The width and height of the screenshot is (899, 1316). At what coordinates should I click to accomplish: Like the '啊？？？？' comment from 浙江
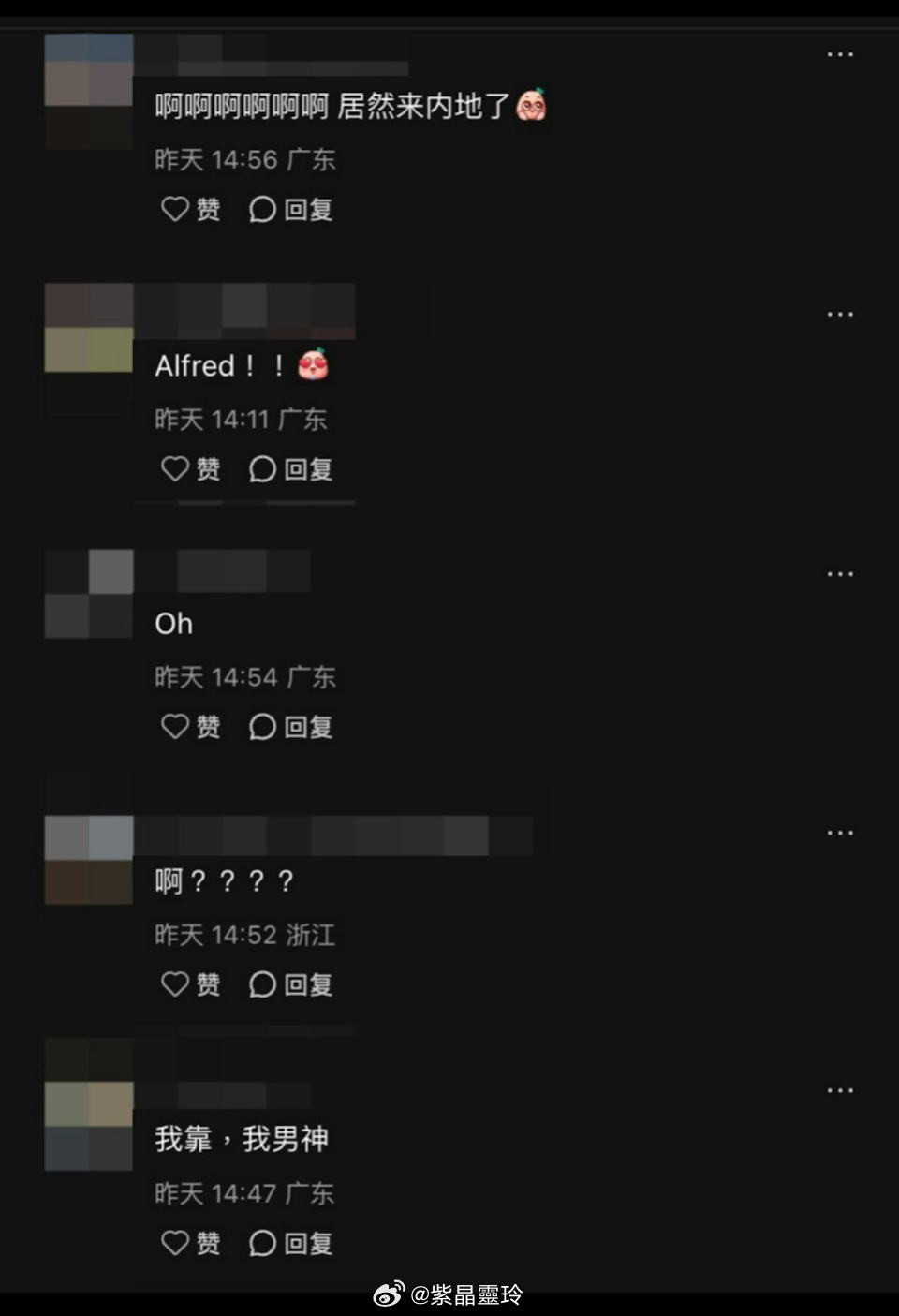(190, 983)
